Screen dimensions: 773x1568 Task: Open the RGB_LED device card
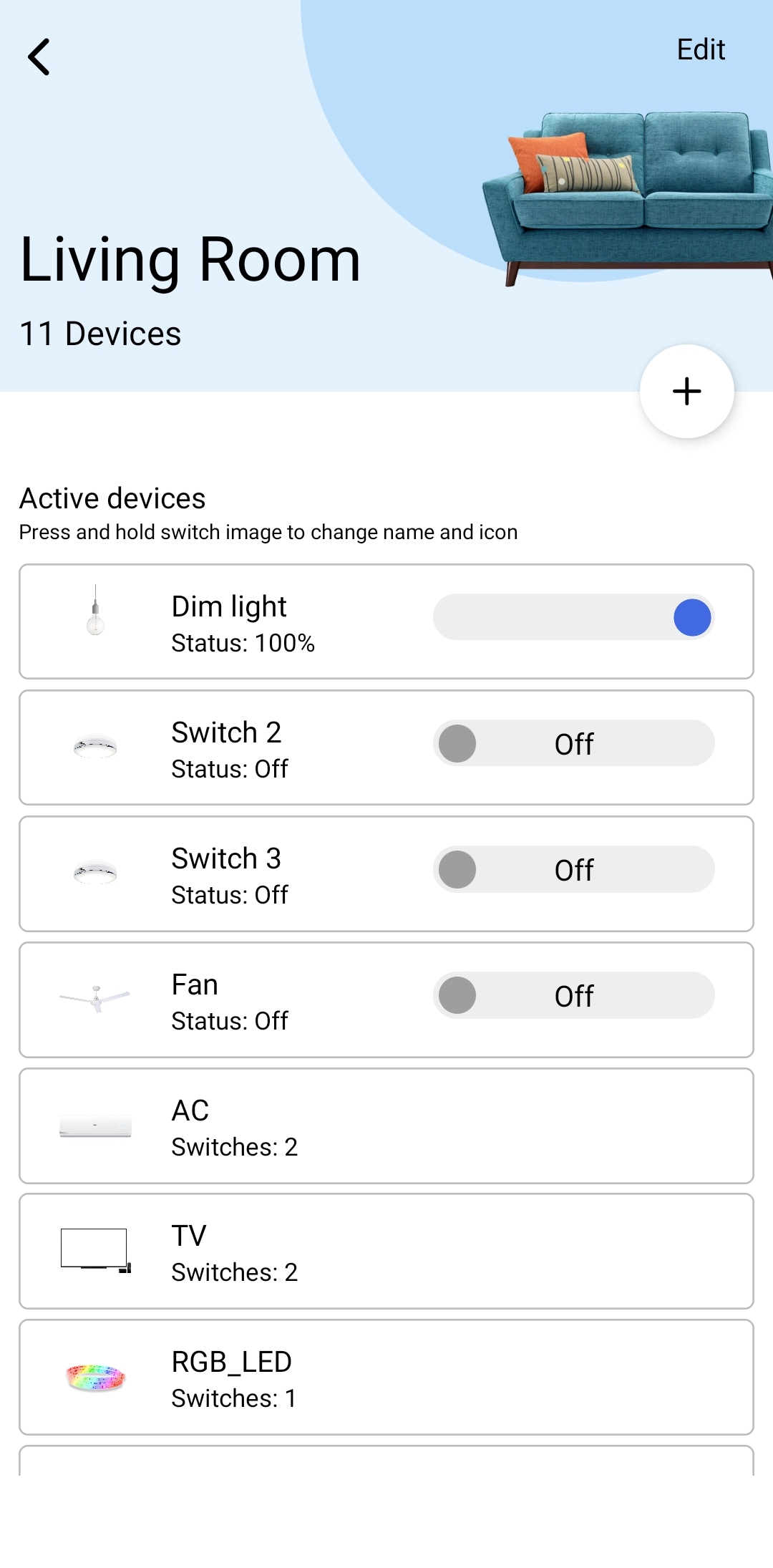click(386, 1378)
